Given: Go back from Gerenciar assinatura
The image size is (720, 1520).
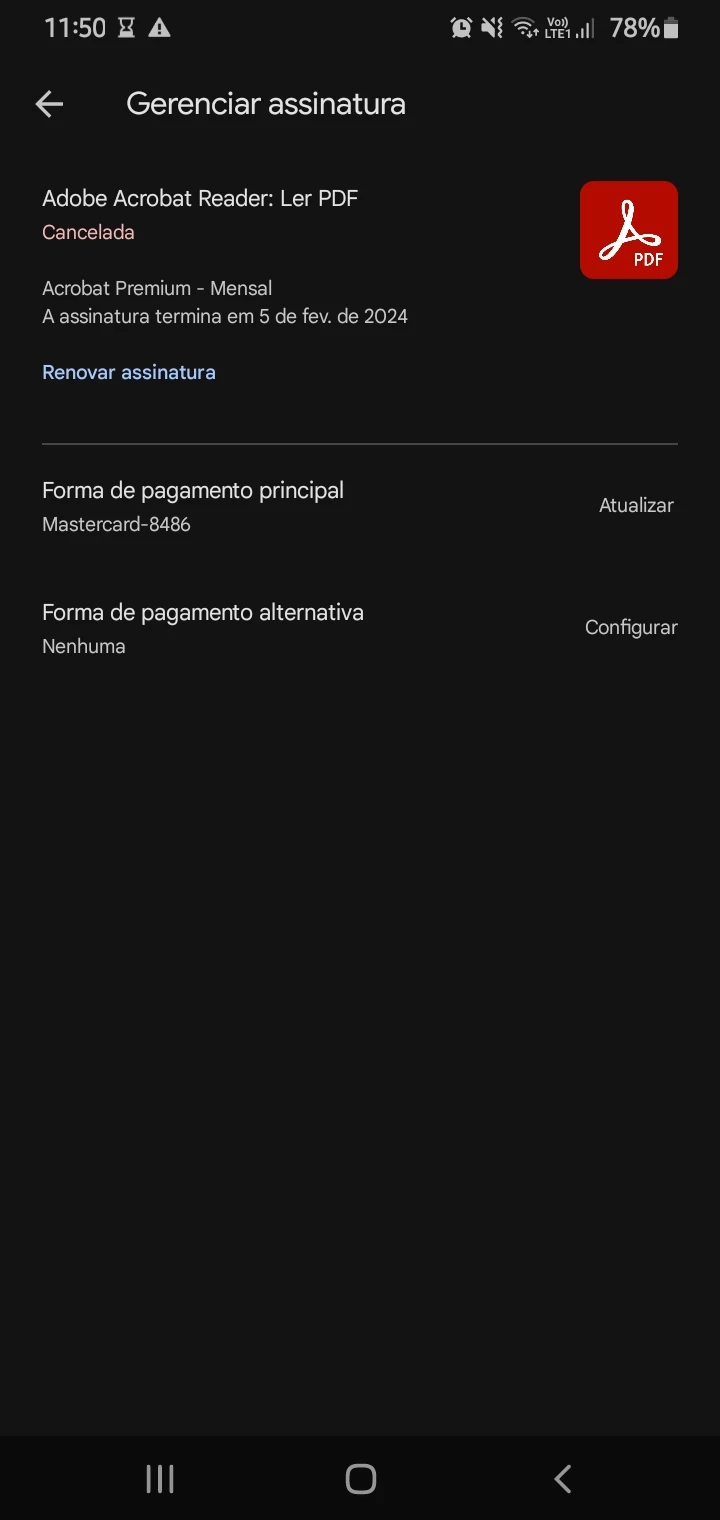Looking at the screenshot, I should click(x=49, y=104).
